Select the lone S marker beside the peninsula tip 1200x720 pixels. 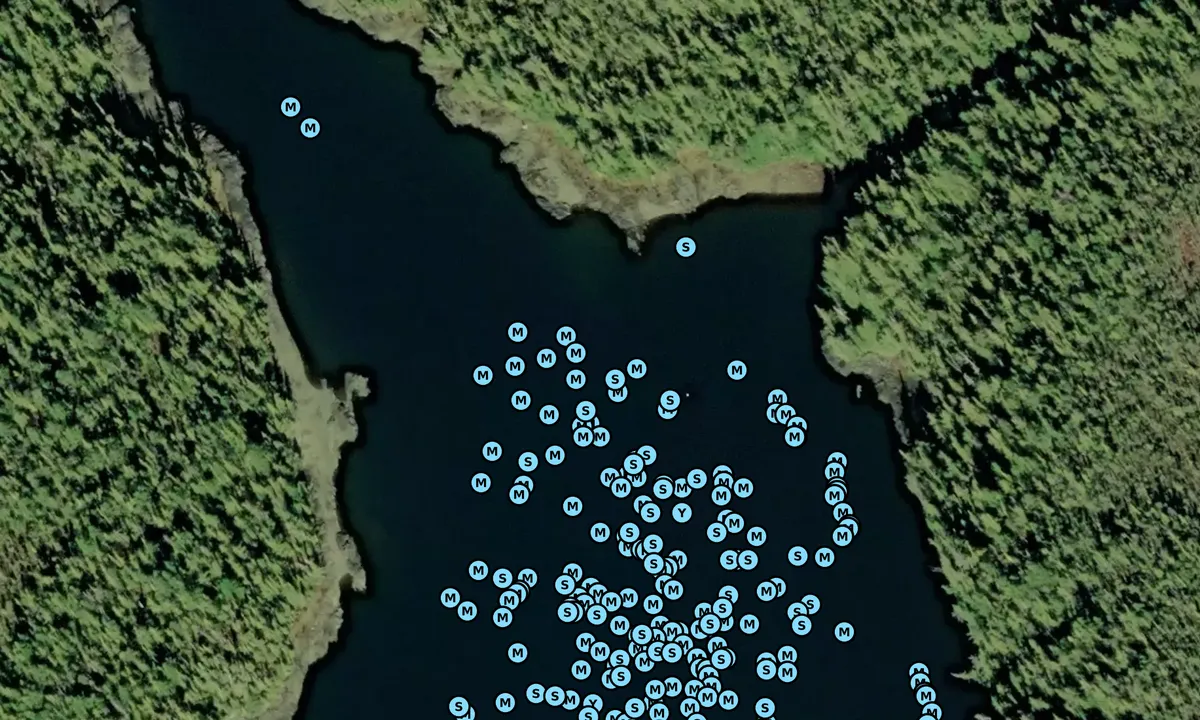(685, 247)
